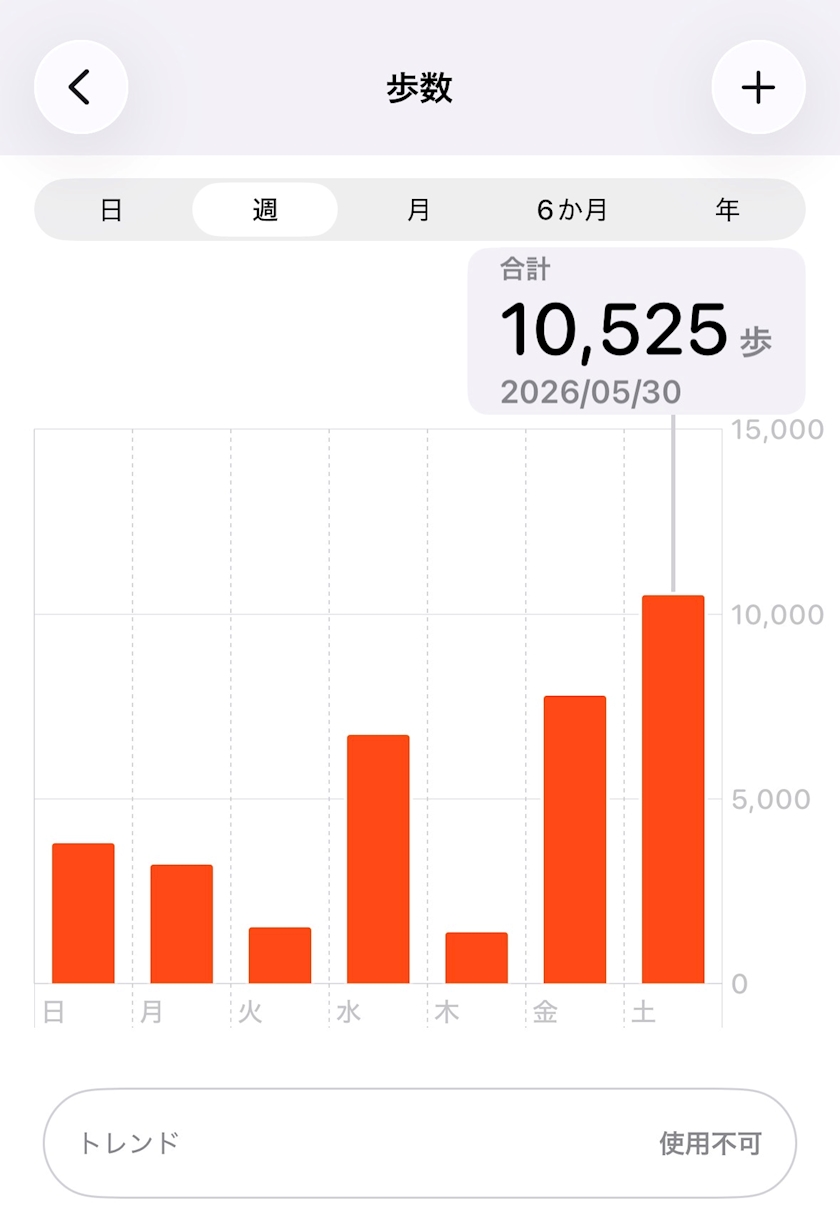Switch to the 年 (year) view
This screenshot has height=1223, width=840.
[x=727, y=210]
